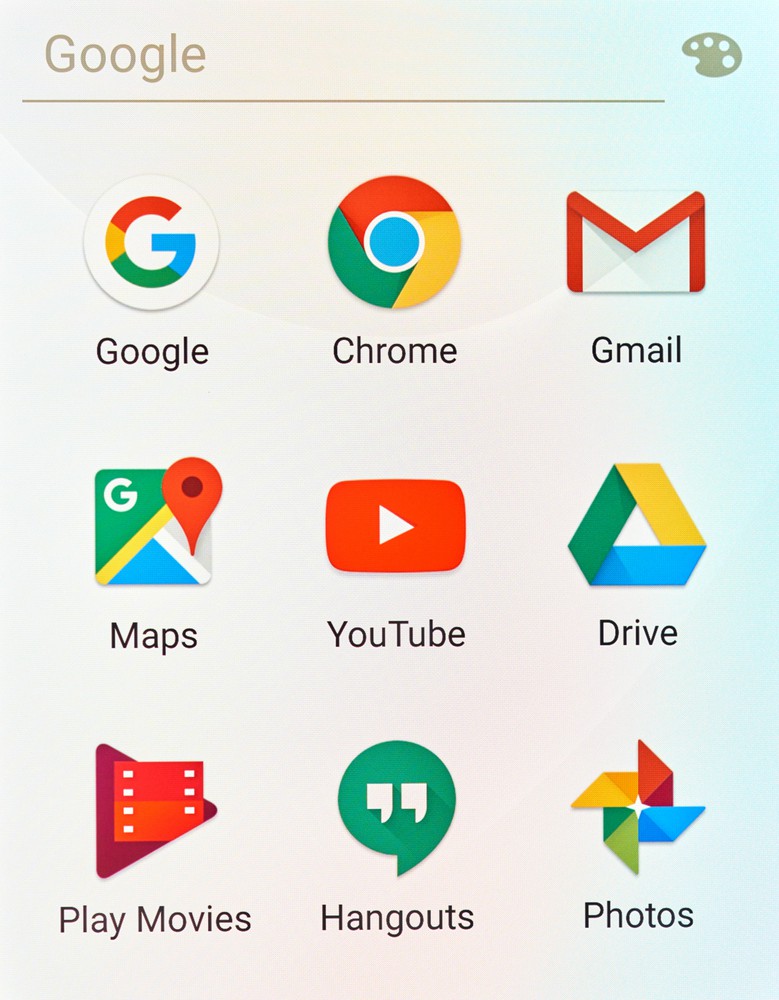779x1000 pixels.
Task: Launch the Maps app
Action: coord(155,524)
